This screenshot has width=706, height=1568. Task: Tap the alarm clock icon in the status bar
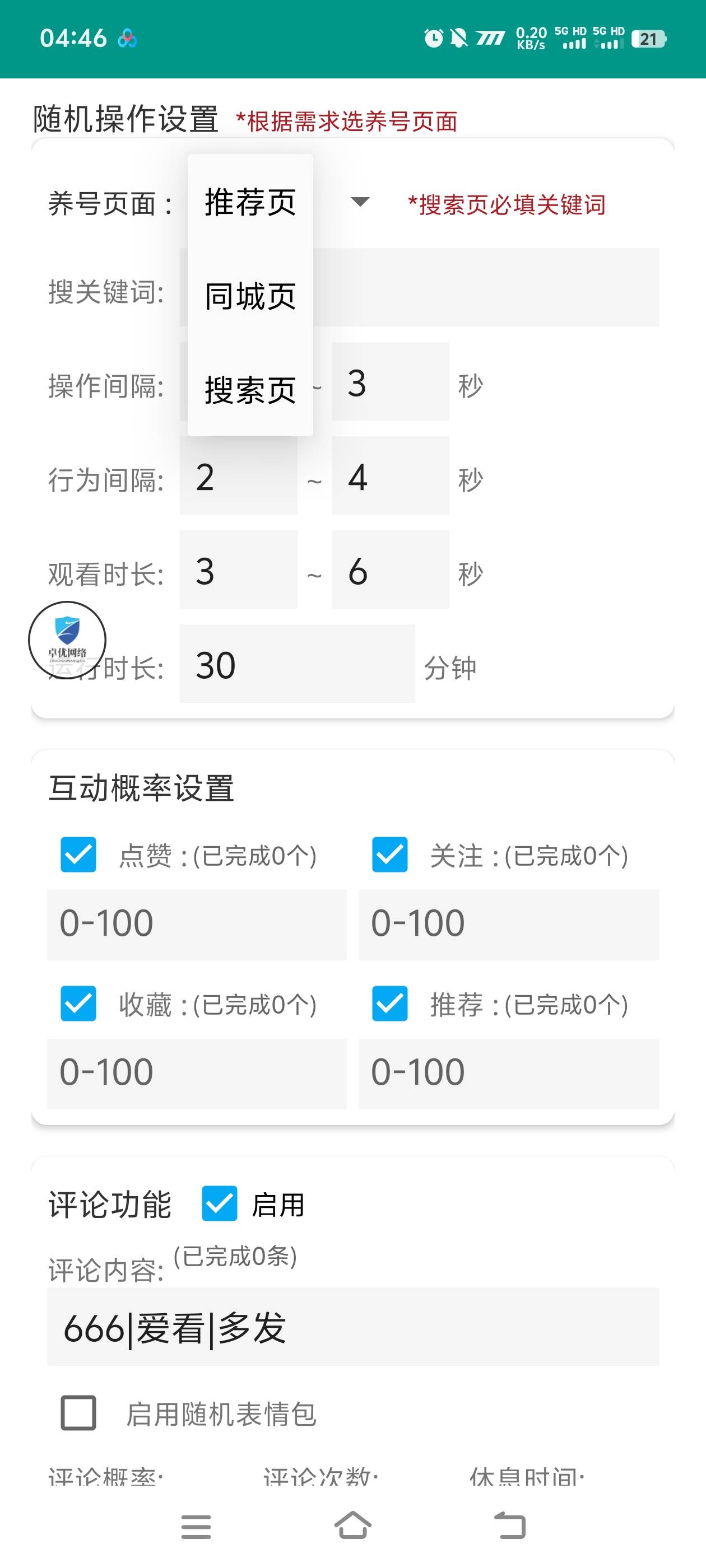pos(434,38)
